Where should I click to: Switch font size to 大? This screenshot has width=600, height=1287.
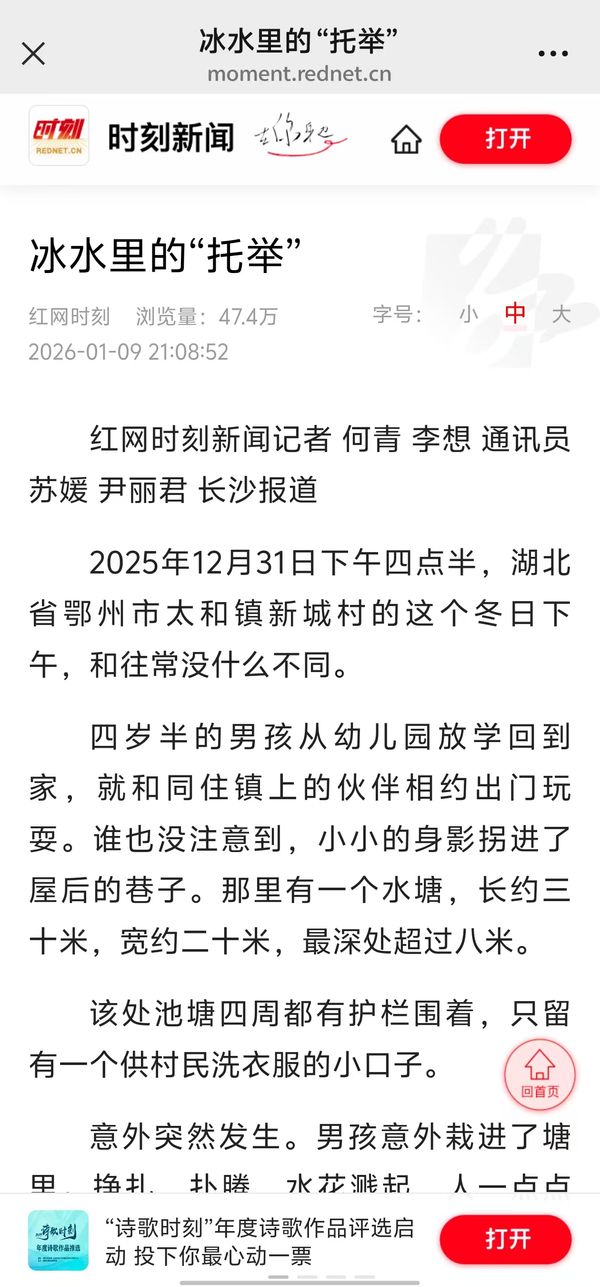coord(562,314)
